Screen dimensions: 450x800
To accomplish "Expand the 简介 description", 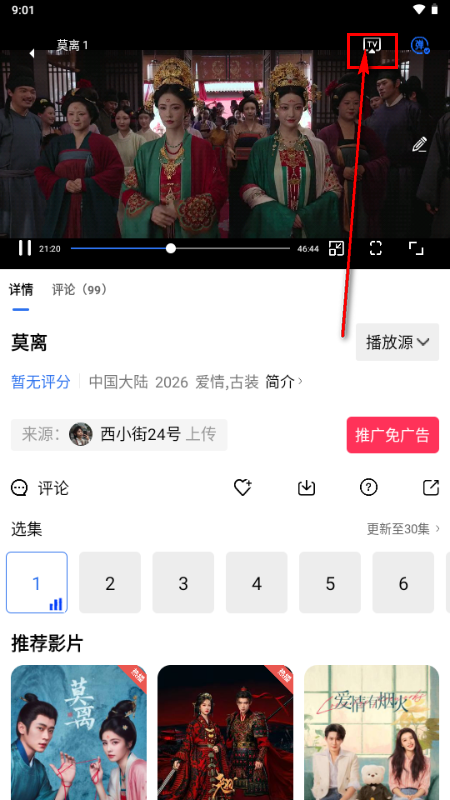I will [284, 382].
